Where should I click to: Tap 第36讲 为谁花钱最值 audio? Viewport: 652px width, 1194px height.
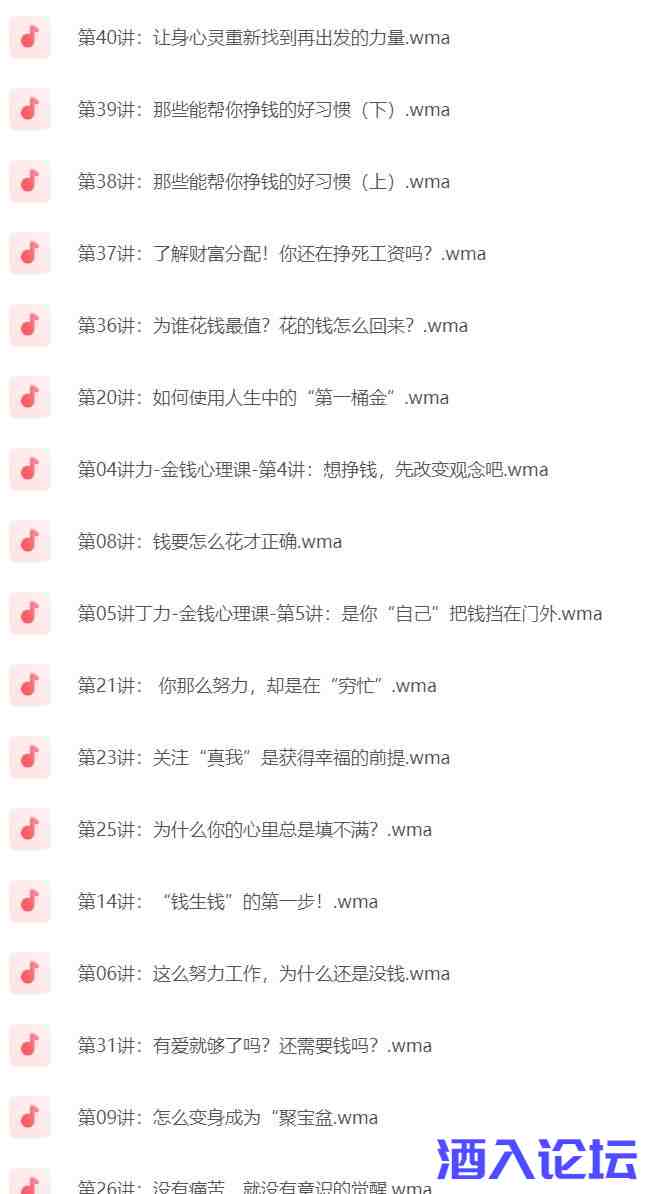(x=273, y=326)
